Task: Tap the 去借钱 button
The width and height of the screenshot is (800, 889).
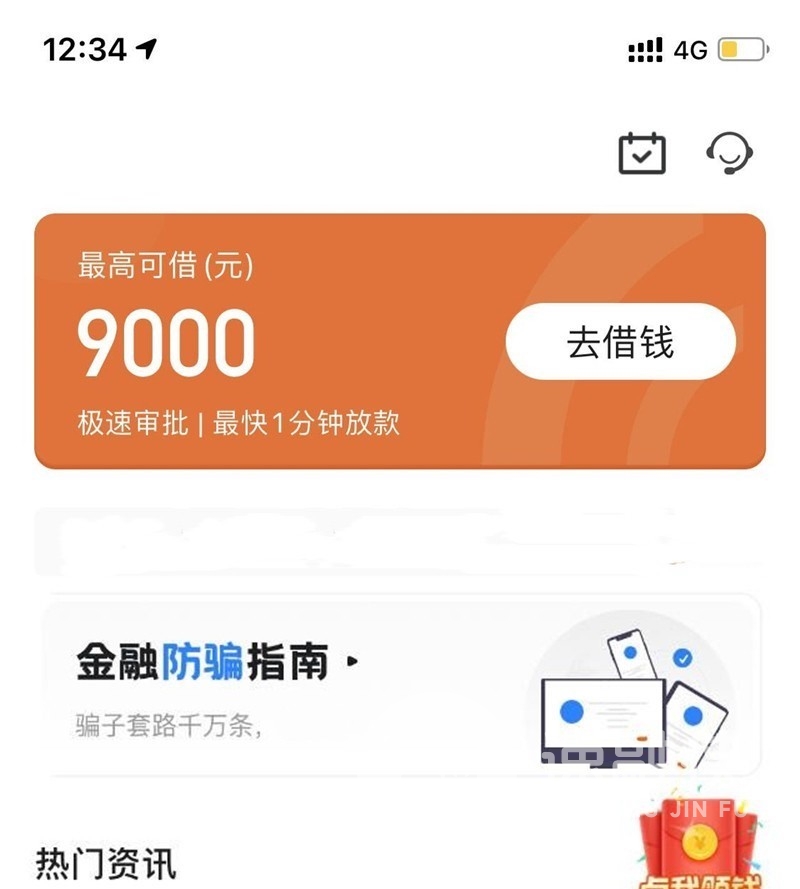Action: coord(620,342)
